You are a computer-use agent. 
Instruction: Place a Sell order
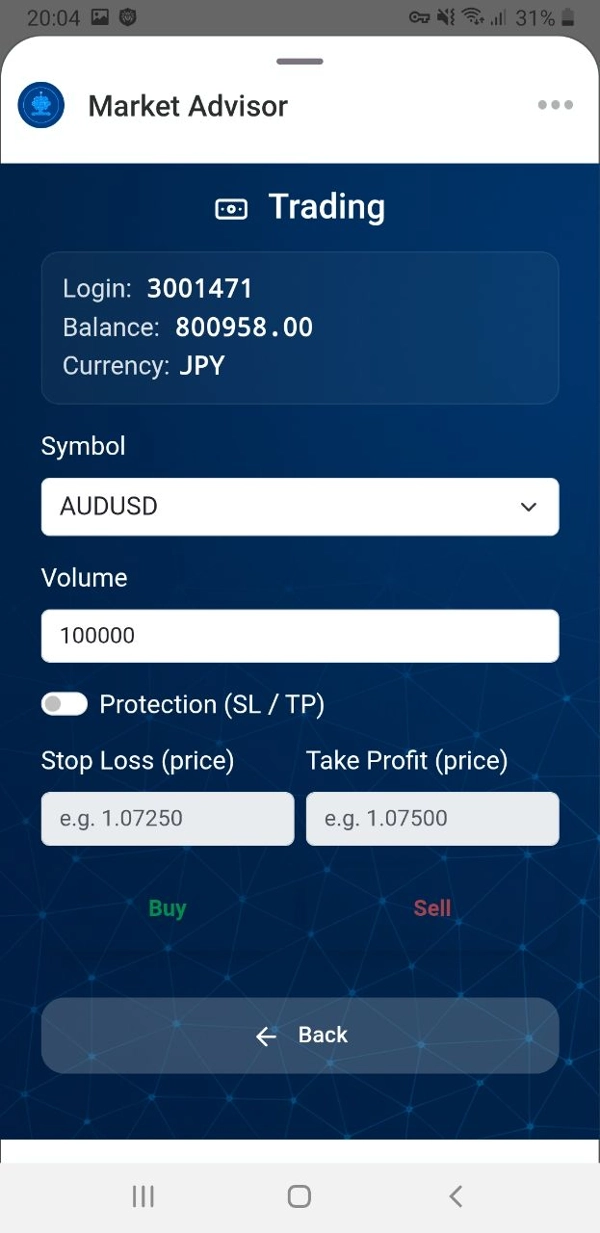coord(432,908)
